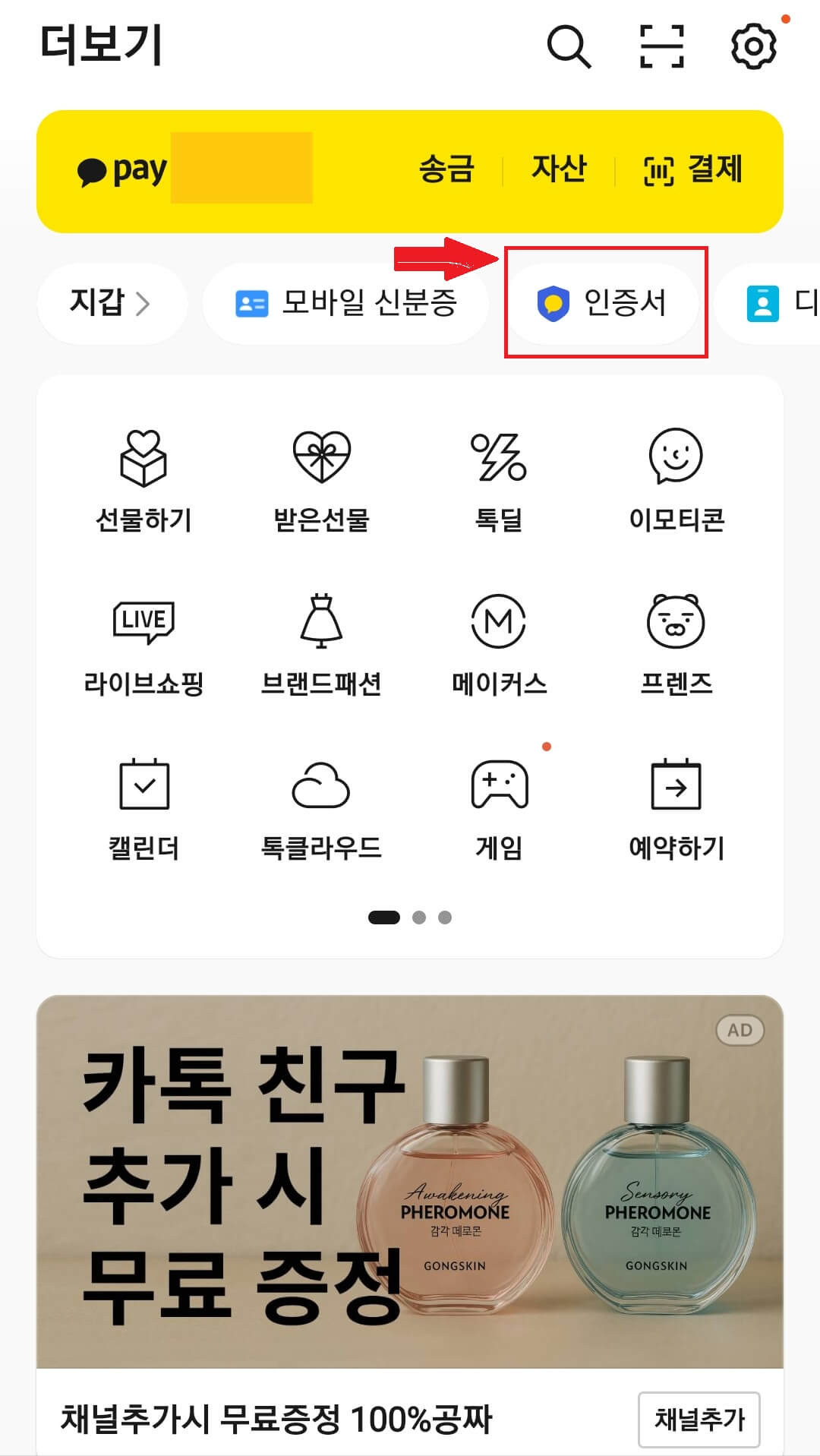
Task: Expand the 지갑 wallet section
Action: tap(111, 302)
